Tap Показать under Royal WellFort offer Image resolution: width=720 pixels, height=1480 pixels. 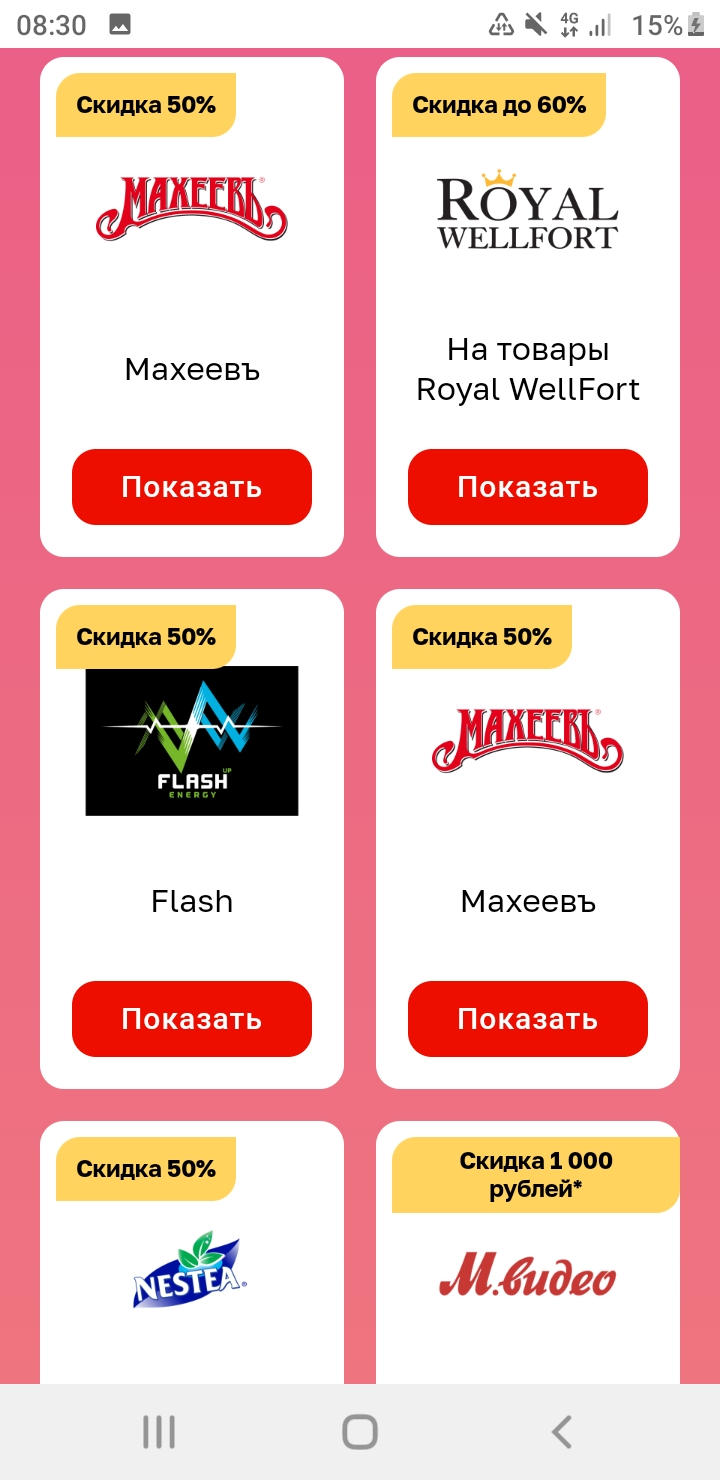tap(527, 487)
